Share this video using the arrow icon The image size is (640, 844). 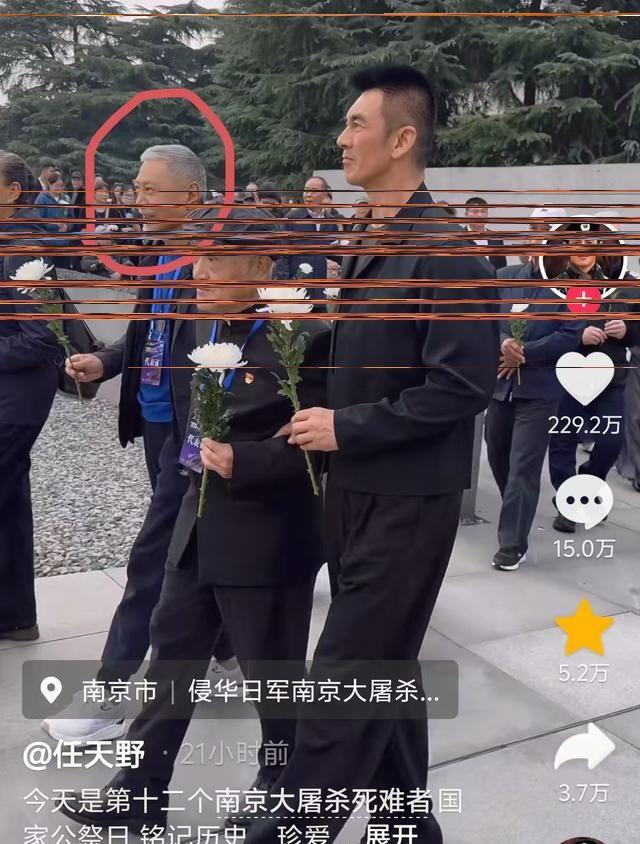(584, 747)
